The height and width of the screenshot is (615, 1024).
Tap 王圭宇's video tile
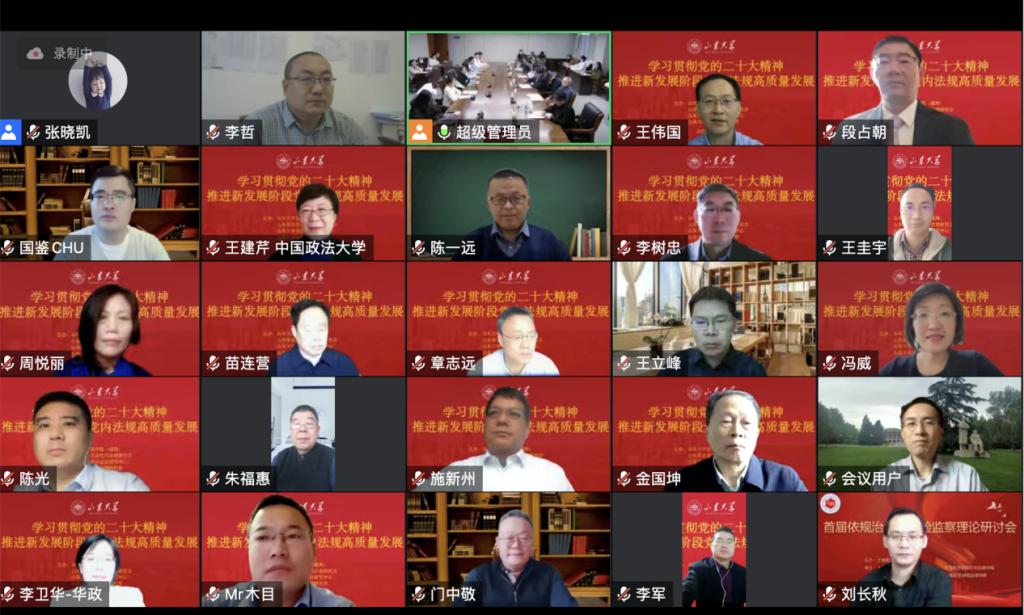(x=919, y=203)
